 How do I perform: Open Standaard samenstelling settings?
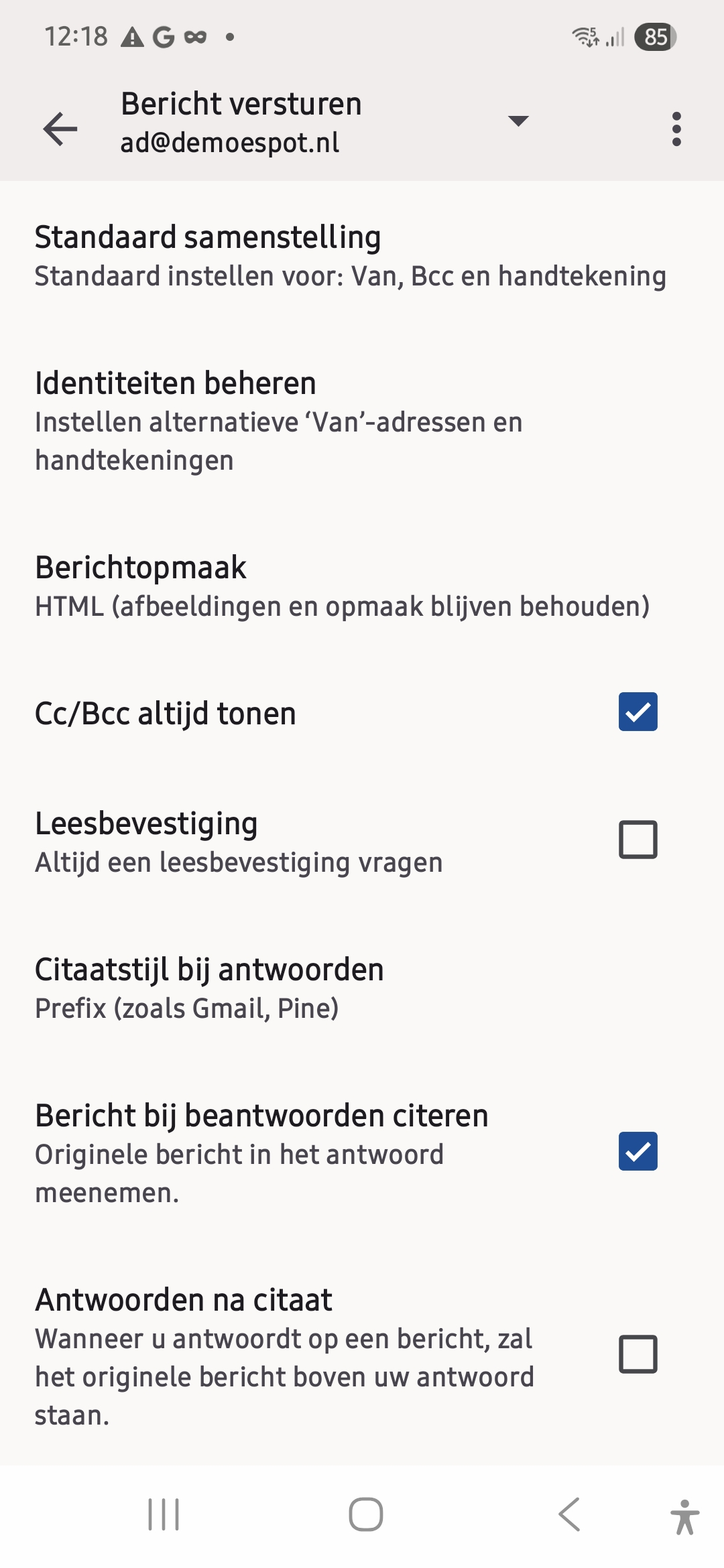pyautogui.click(x=349, y=256)
